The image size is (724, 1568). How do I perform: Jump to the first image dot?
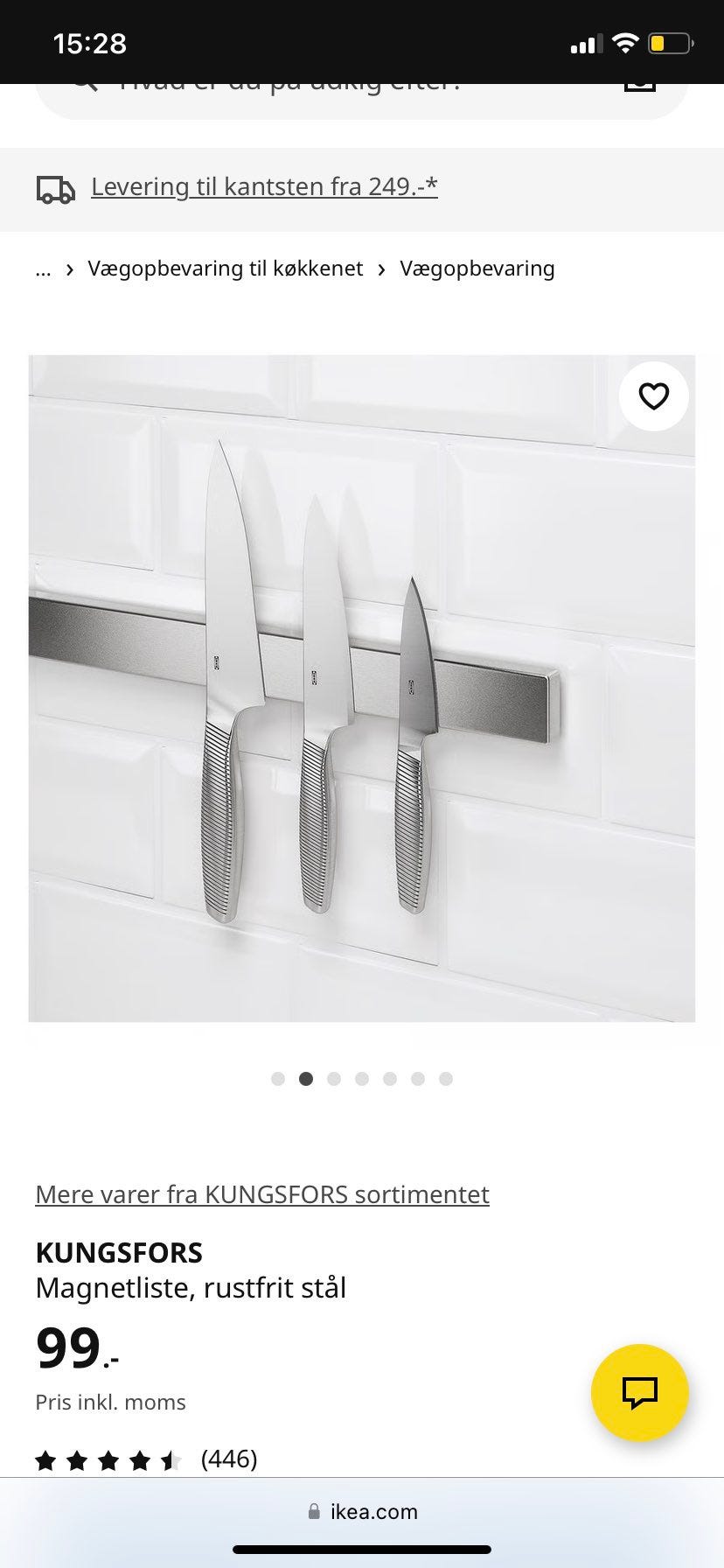[278, 1079]
